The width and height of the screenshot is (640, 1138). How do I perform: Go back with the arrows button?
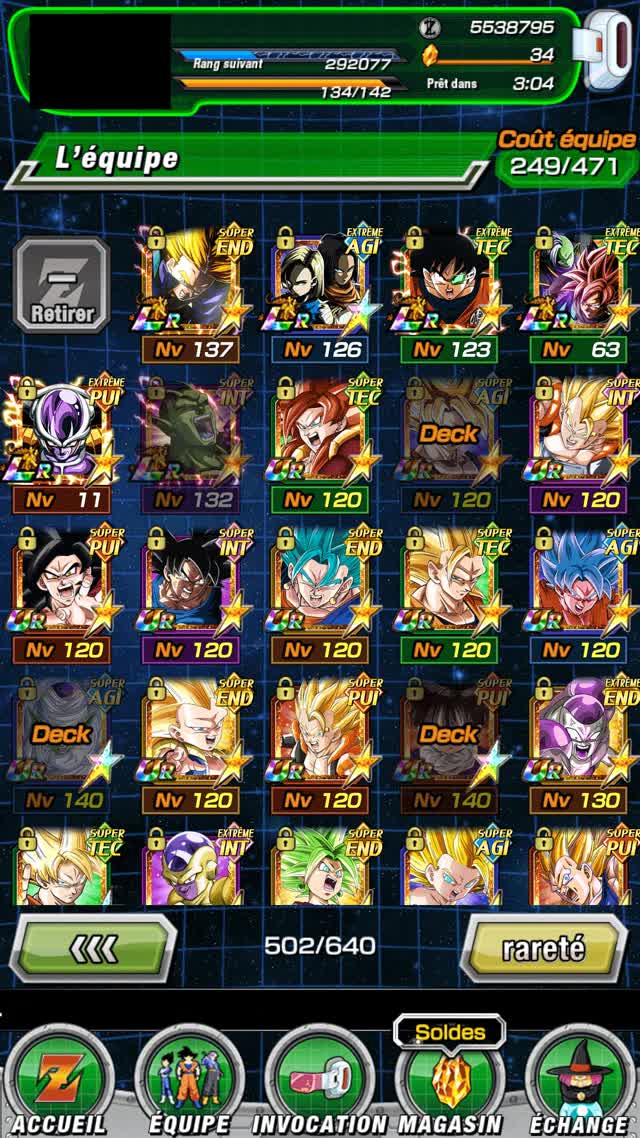coord(92,946)
